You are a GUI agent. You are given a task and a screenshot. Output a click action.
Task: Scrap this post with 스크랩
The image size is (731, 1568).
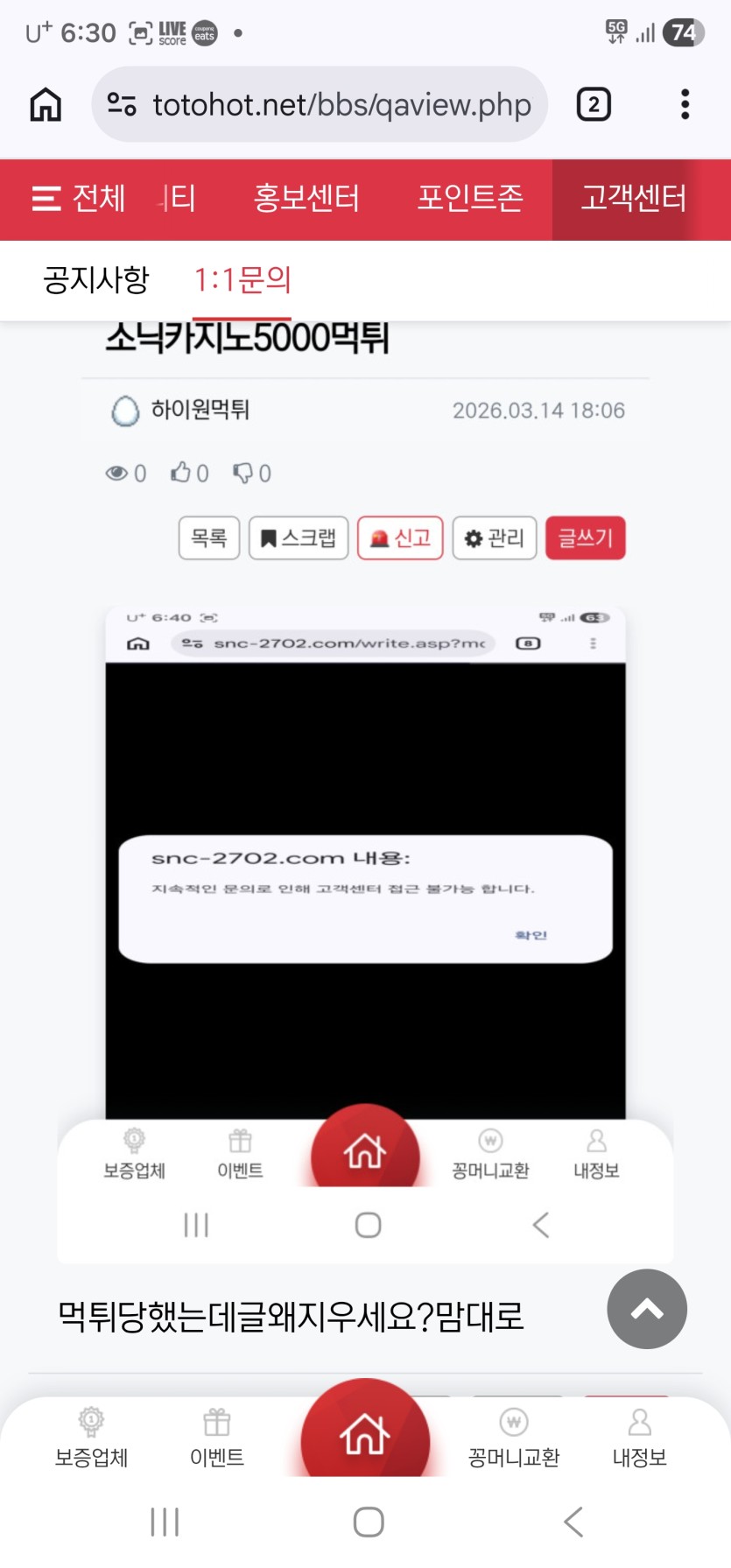coord(299,538)
